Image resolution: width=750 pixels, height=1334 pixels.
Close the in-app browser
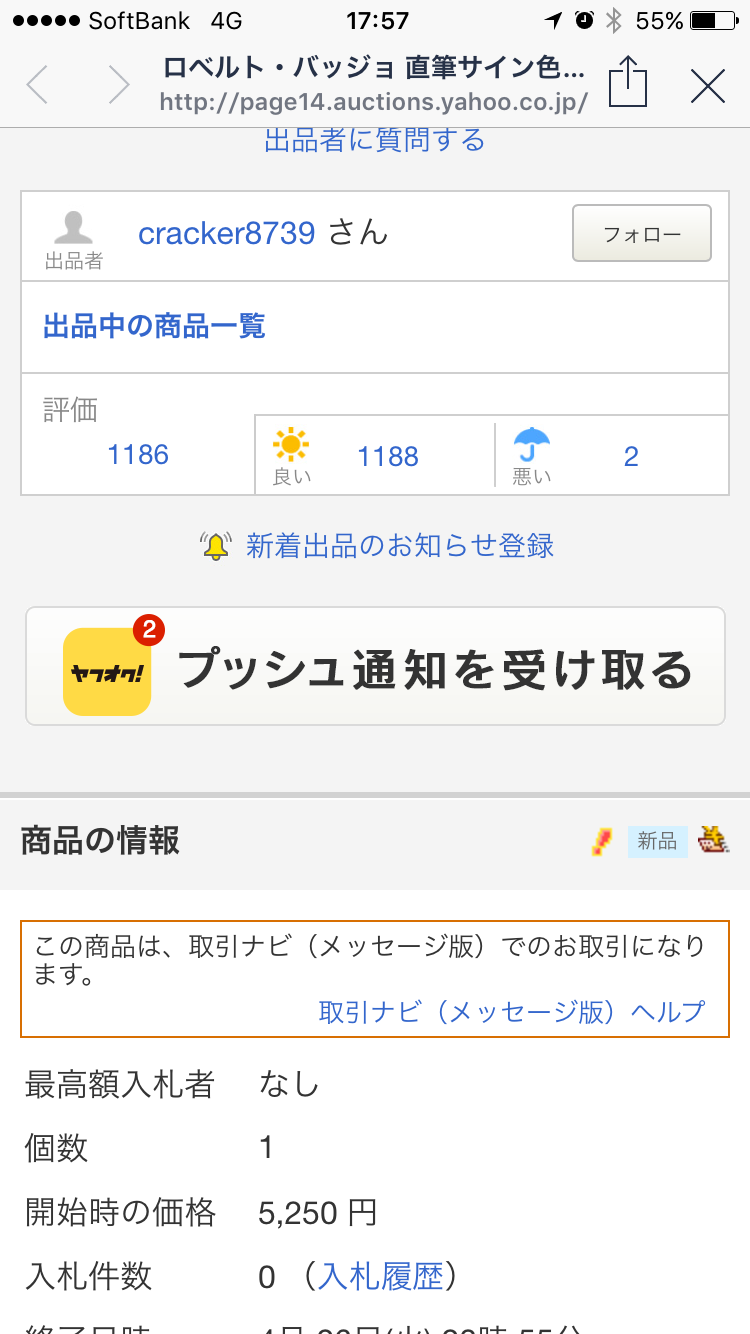click(708, 87)
